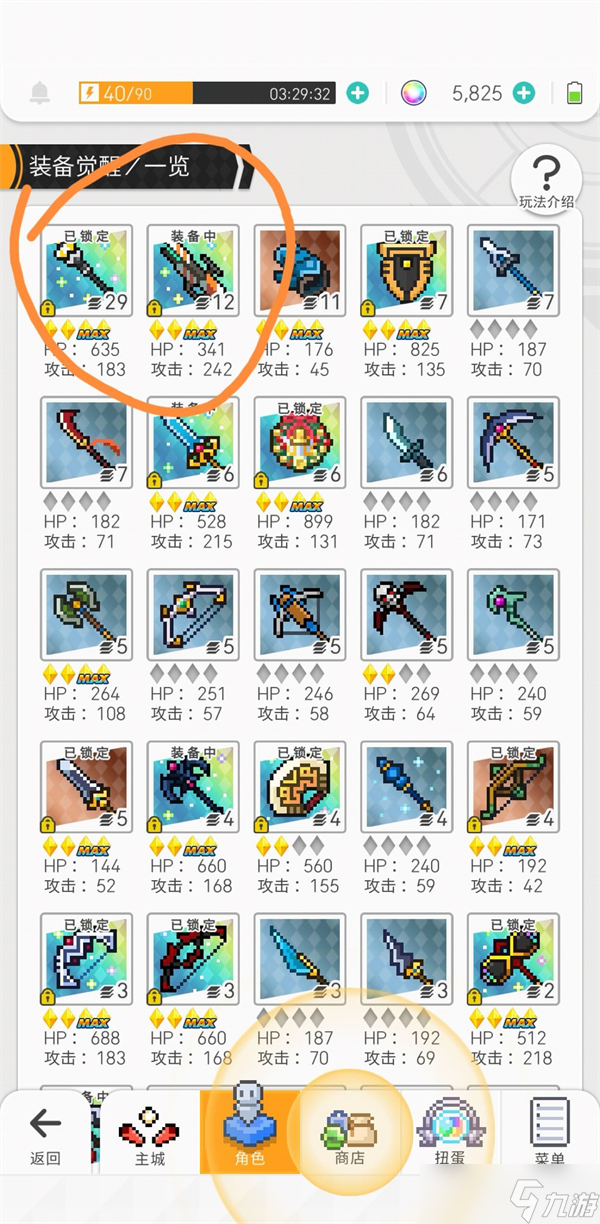Select the blue helmet with HP 176
600x1224 pixels.
(x=300, y=270)
